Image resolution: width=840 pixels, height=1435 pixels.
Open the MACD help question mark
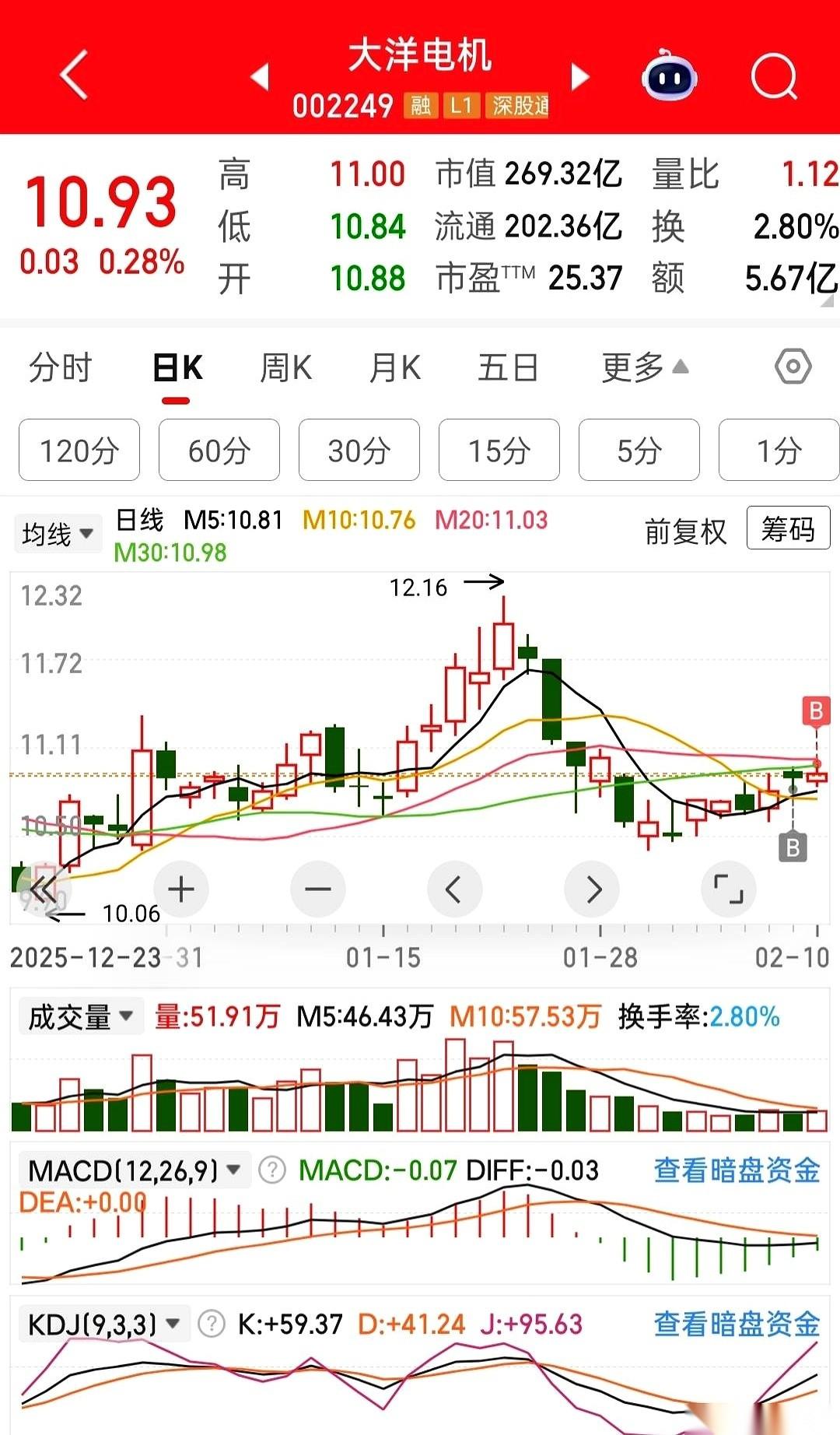tap(272, 1170)
